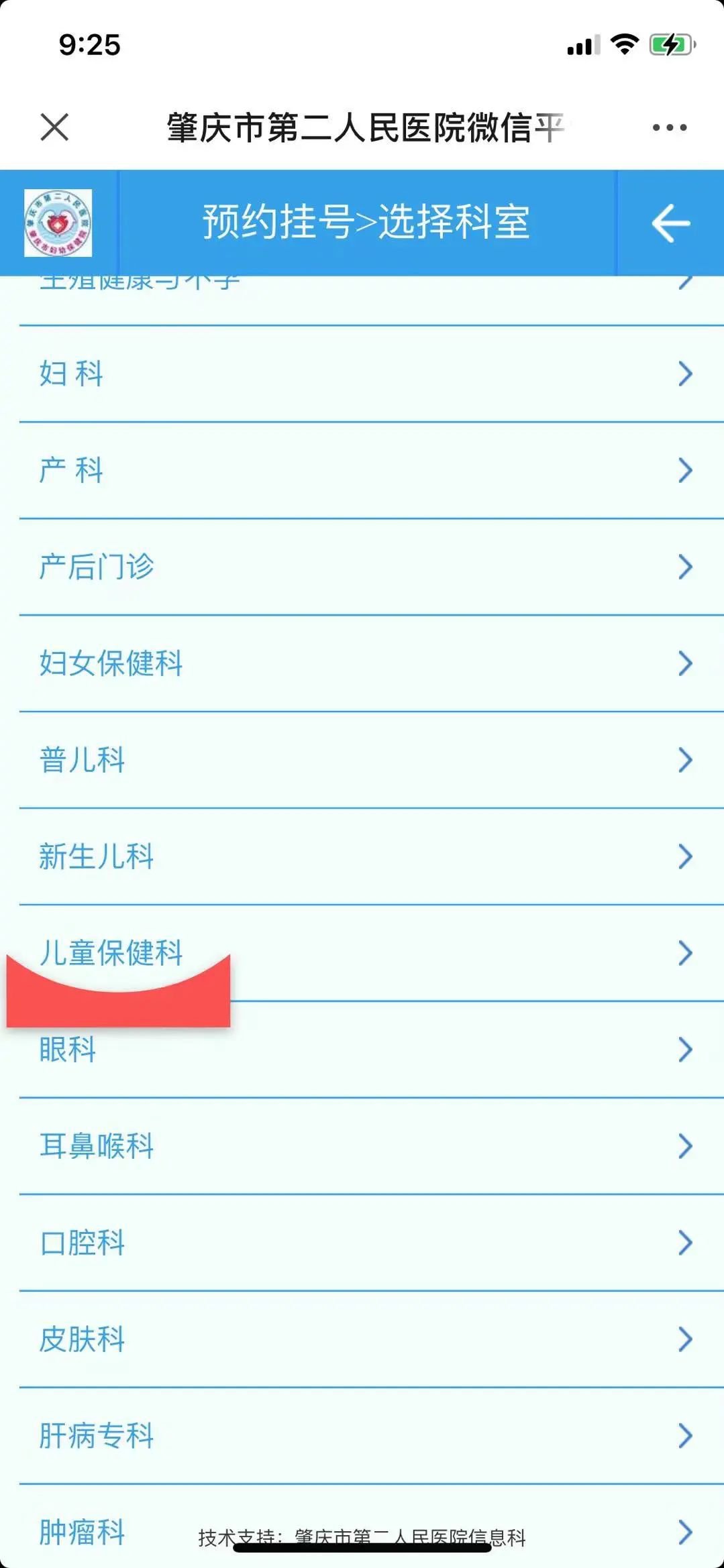Open 儿童保健科 department
This screenshot has height=1568, width=724.
[403, 952]
